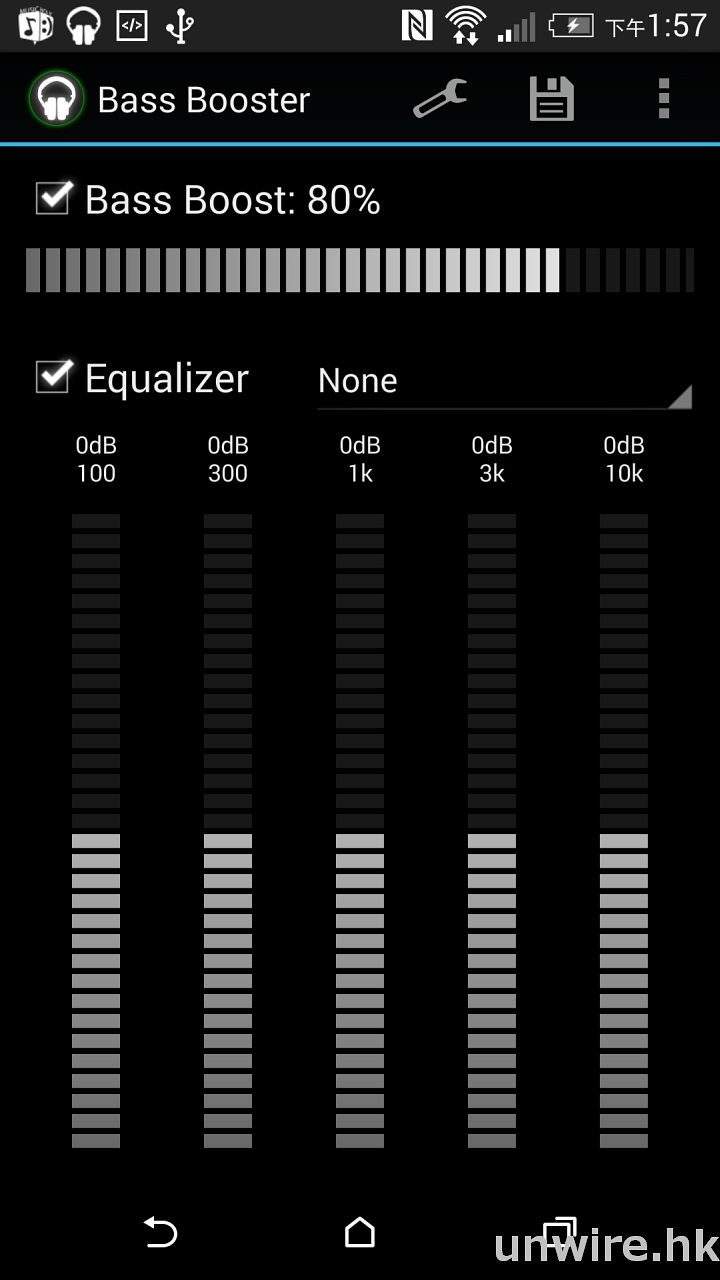720x1280 pixels.
Task: Adjust the 100 Hz equalizer band
Action: (96, 830)
